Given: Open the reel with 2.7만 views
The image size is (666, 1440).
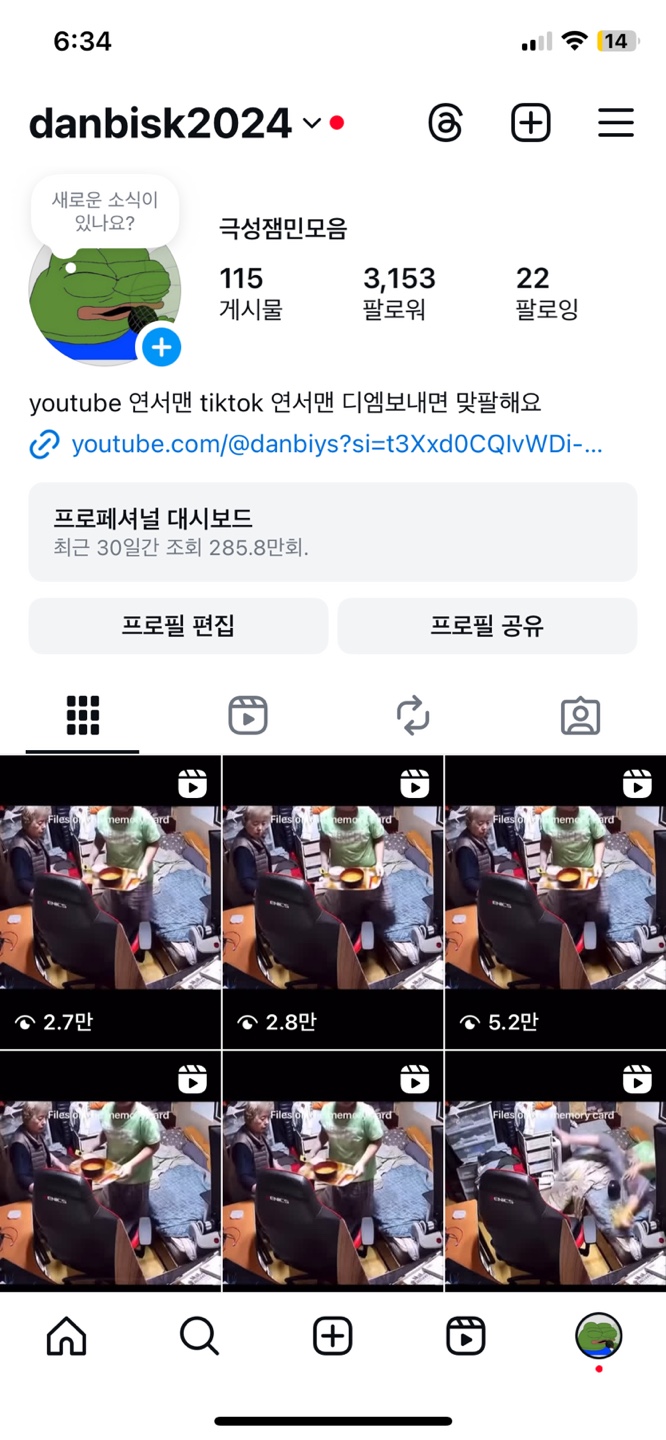Looking at the screenshot, I should pyautogui.click(x=110, y=900).
